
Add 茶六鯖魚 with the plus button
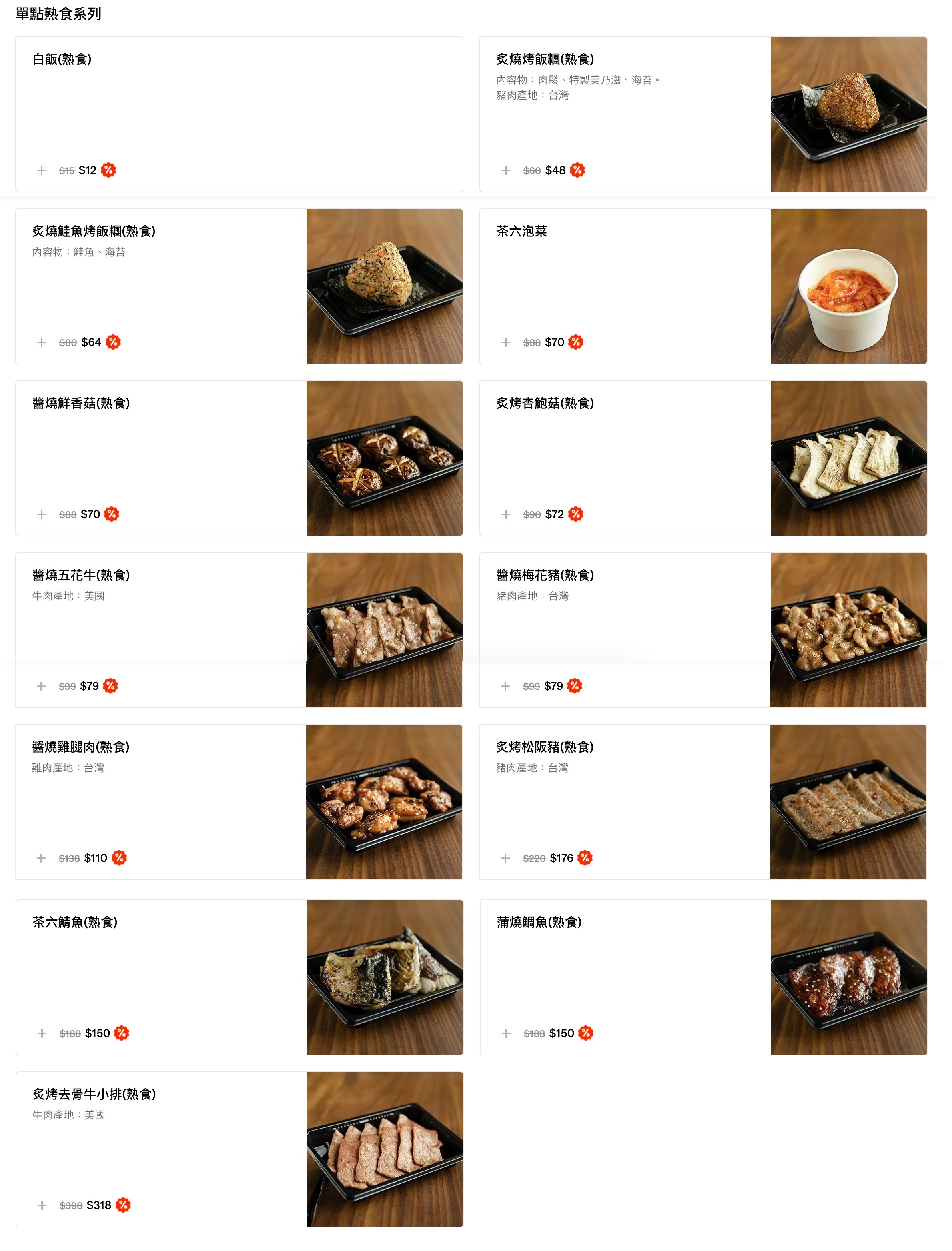click(41, 1033)
